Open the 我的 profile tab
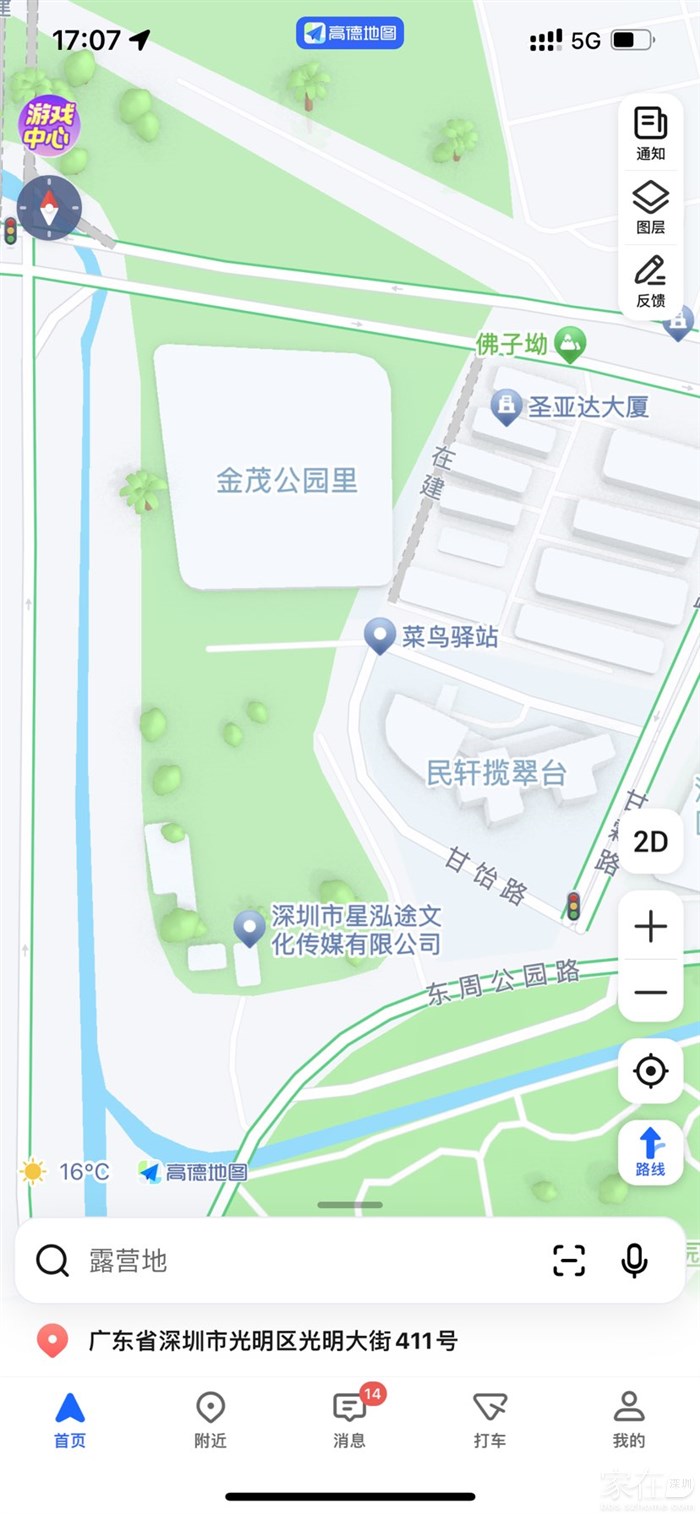The height and width of the screenshot is (1514, 700). [x=629, y=1419]
